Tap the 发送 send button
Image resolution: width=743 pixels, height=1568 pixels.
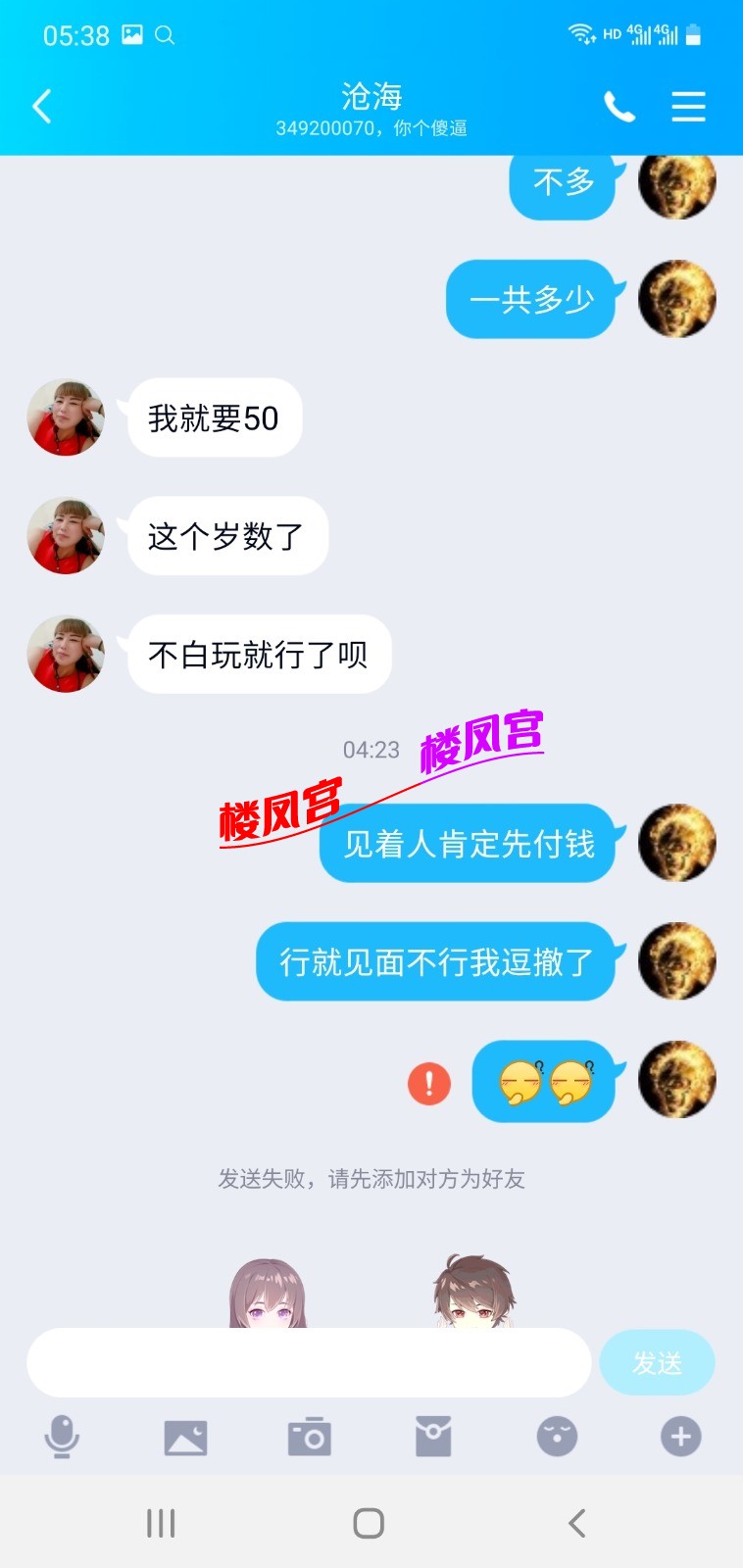click(657, 1362)
